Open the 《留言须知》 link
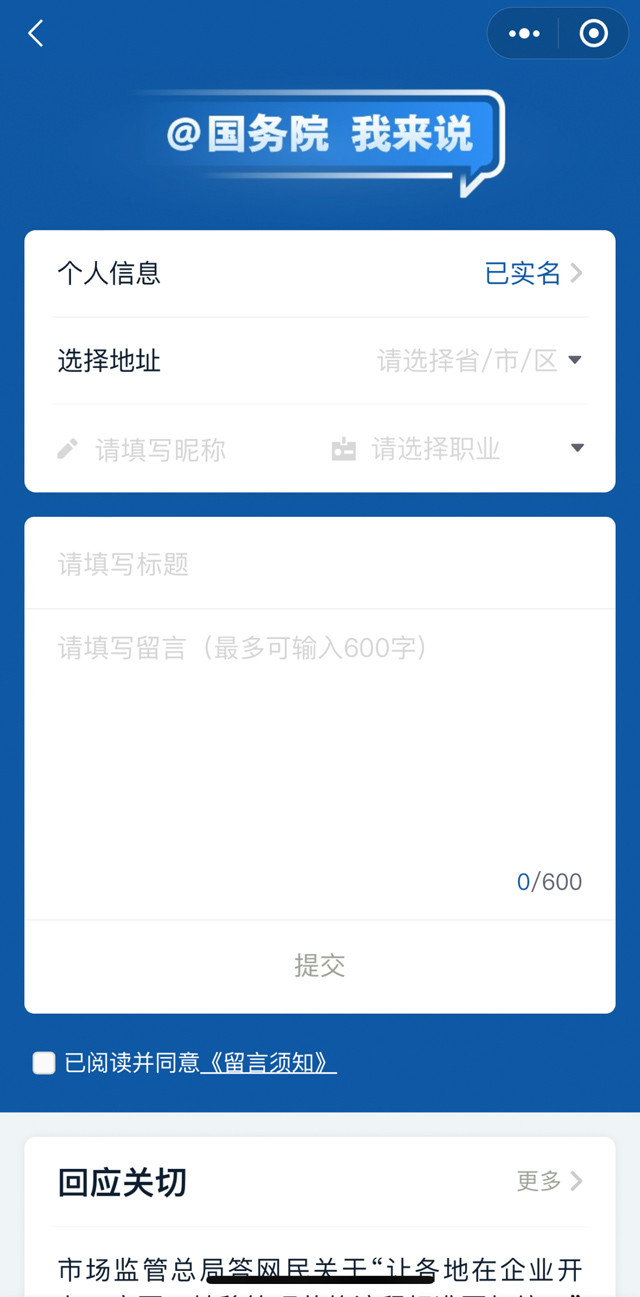 pyautogui.click(x=268, y=1063)
